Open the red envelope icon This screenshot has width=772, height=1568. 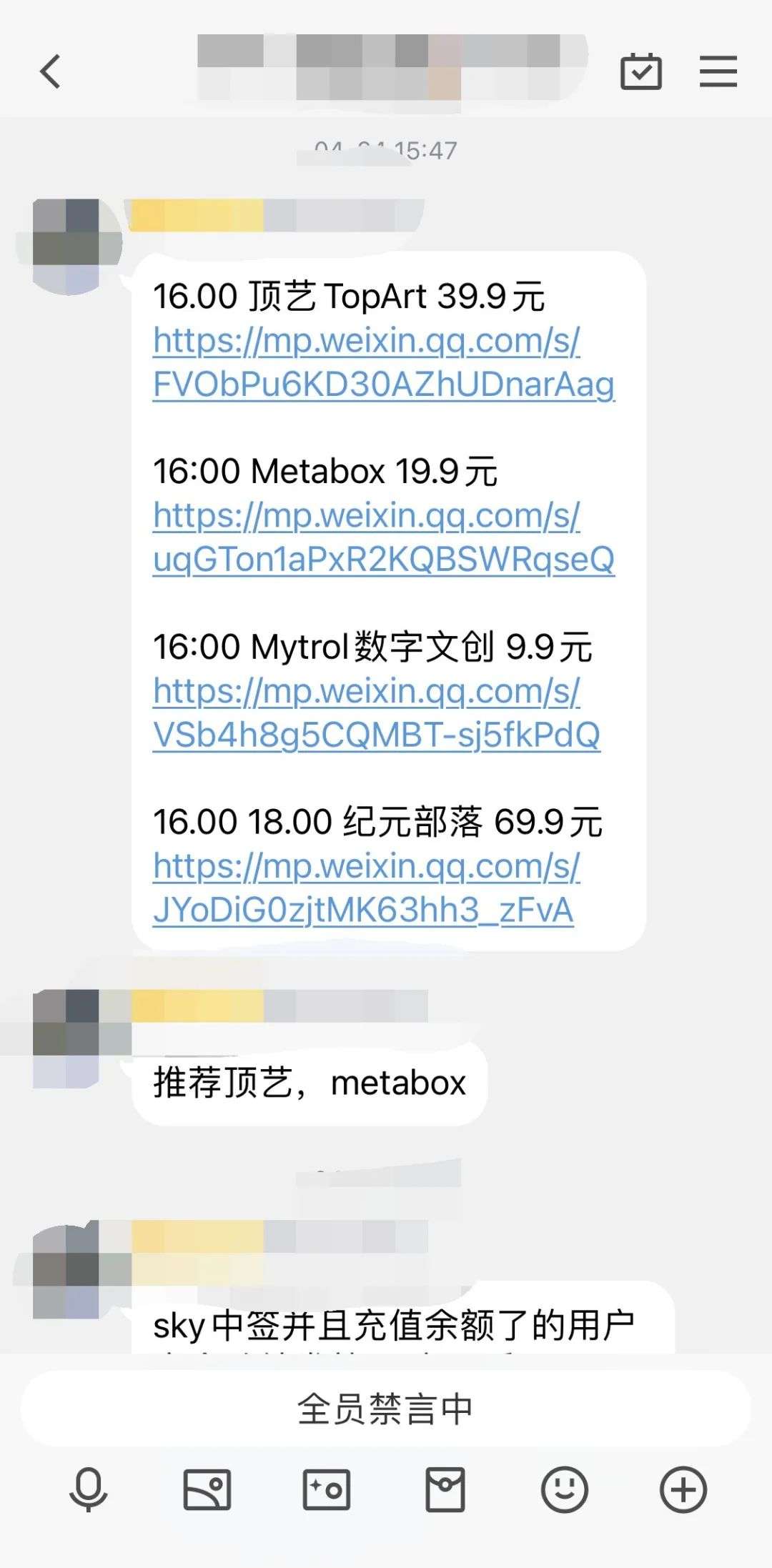[445, 1489]
